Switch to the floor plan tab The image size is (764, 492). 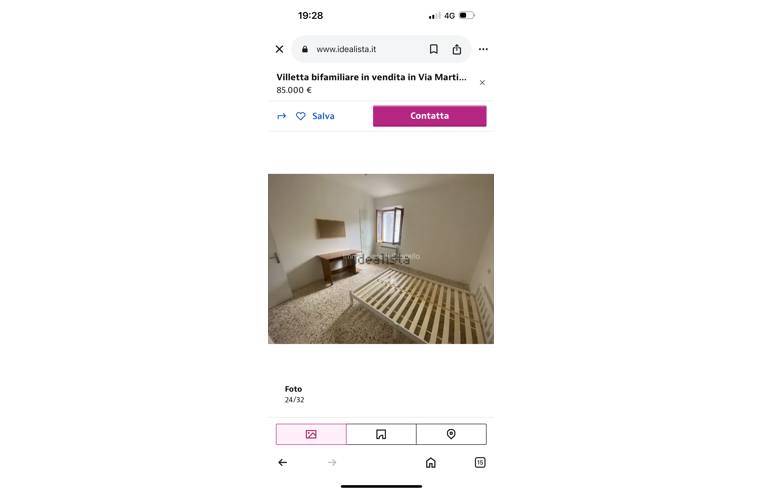381,434
